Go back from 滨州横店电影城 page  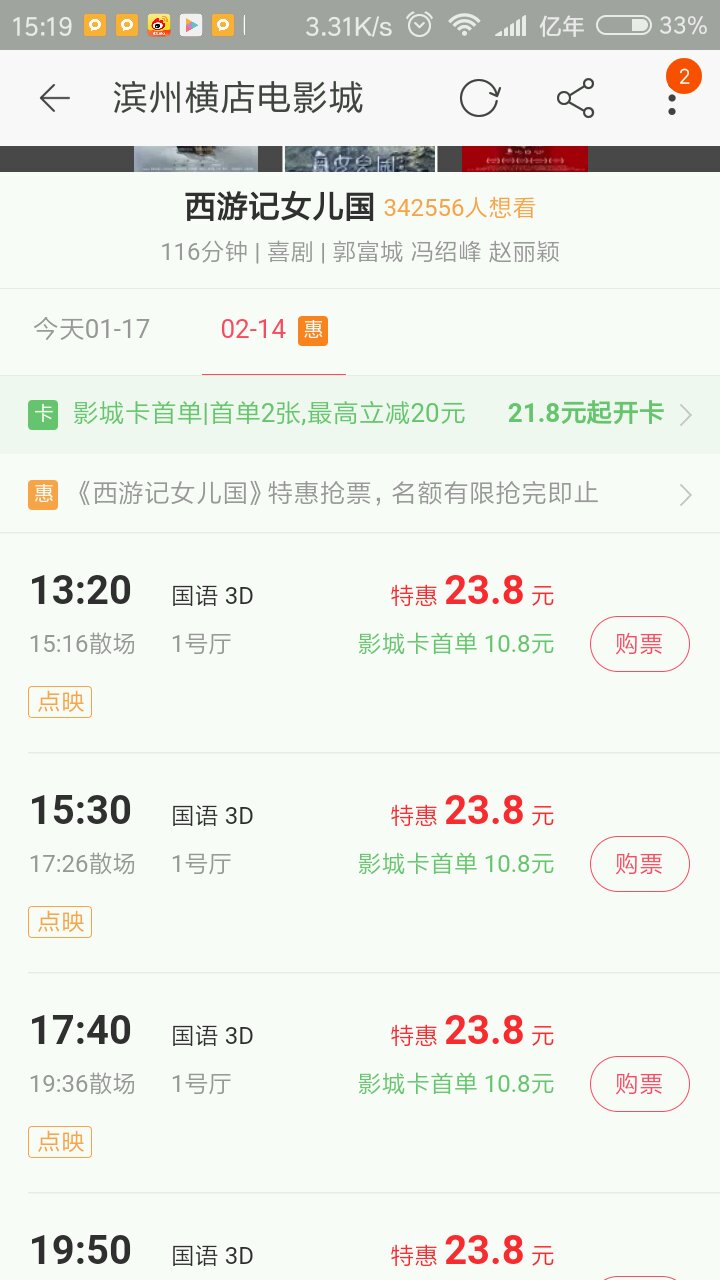(x=55, y=98)
